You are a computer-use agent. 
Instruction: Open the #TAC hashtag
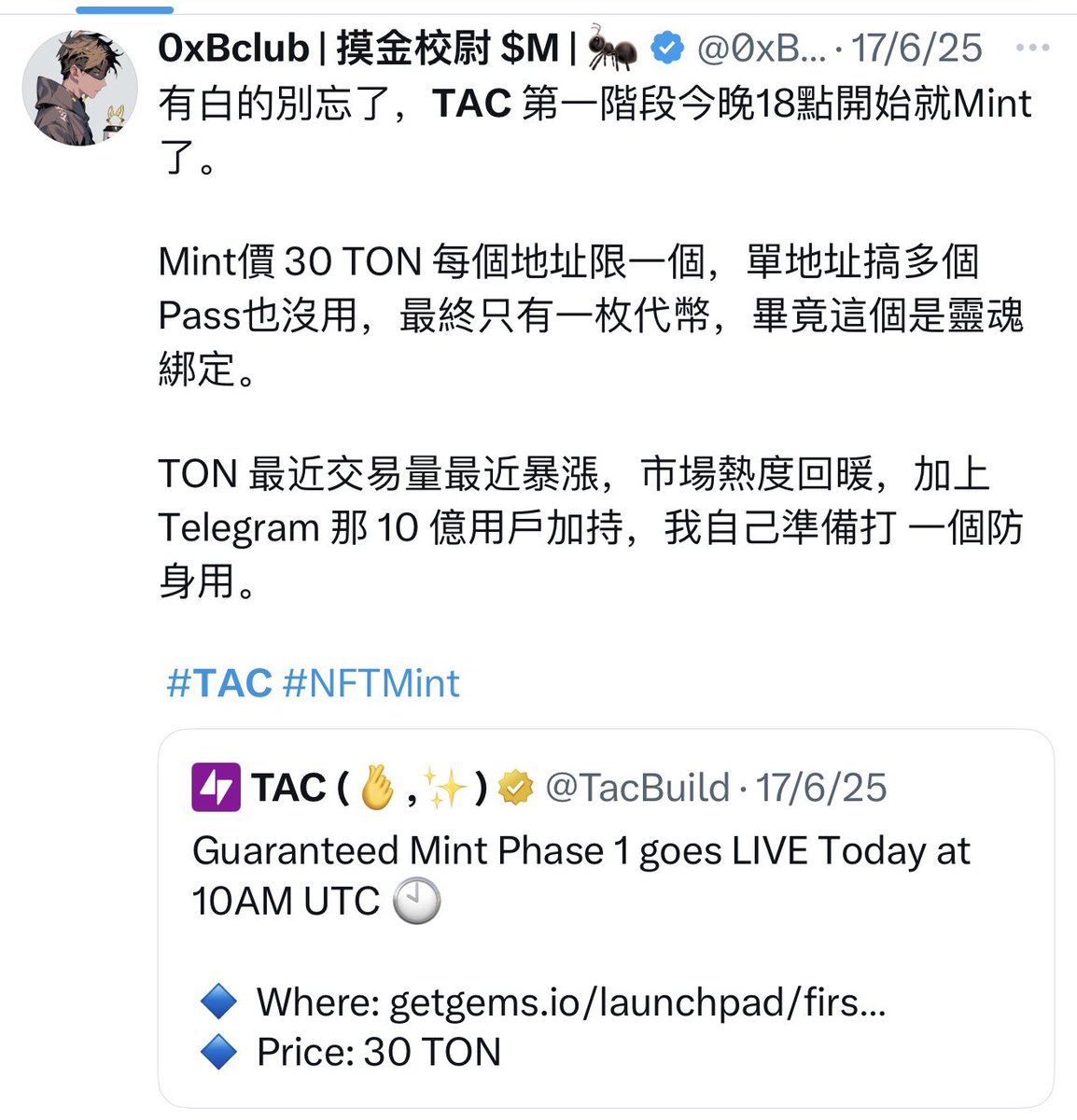219,683
